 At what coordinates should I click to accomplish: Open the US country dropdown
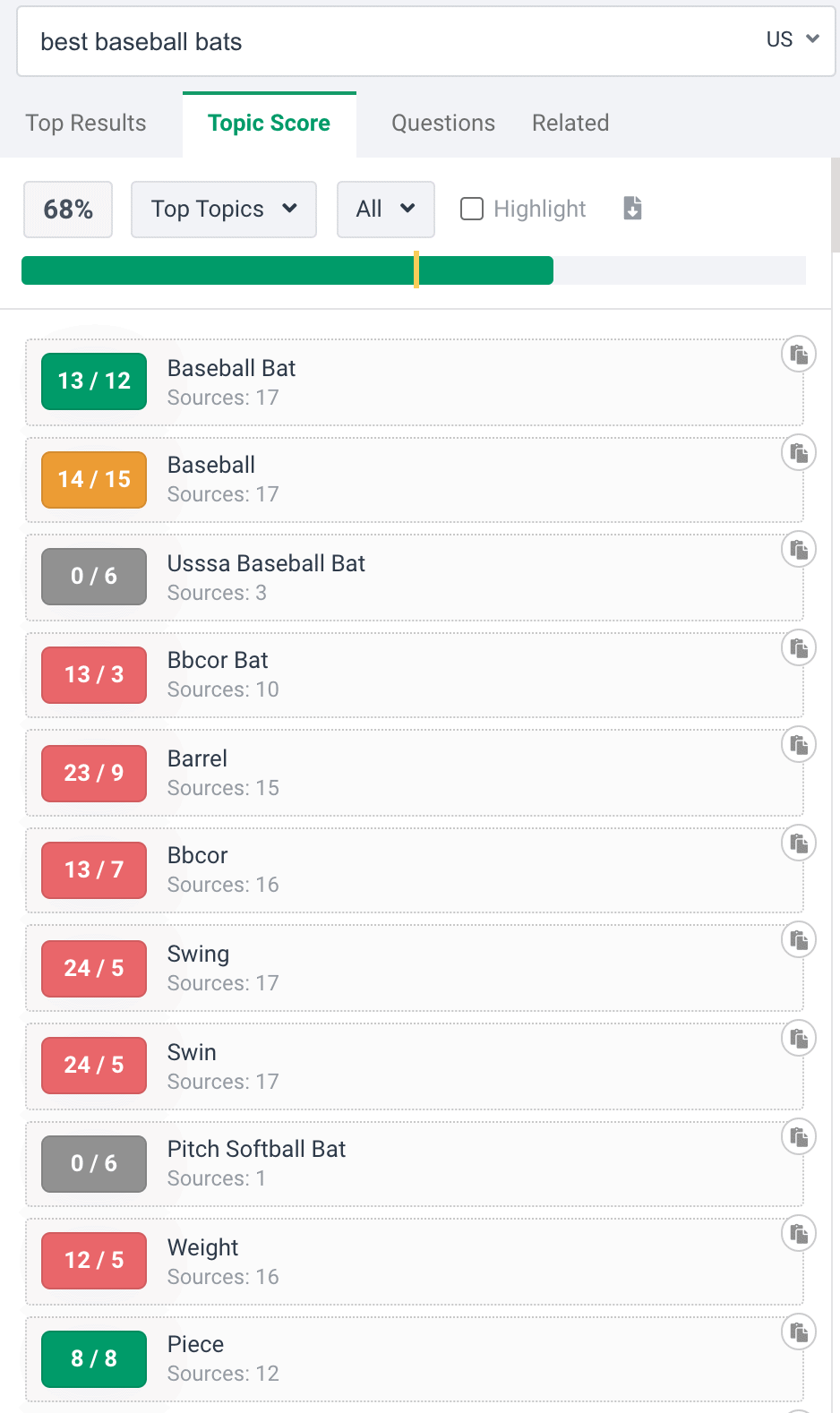tap(793, 39)
